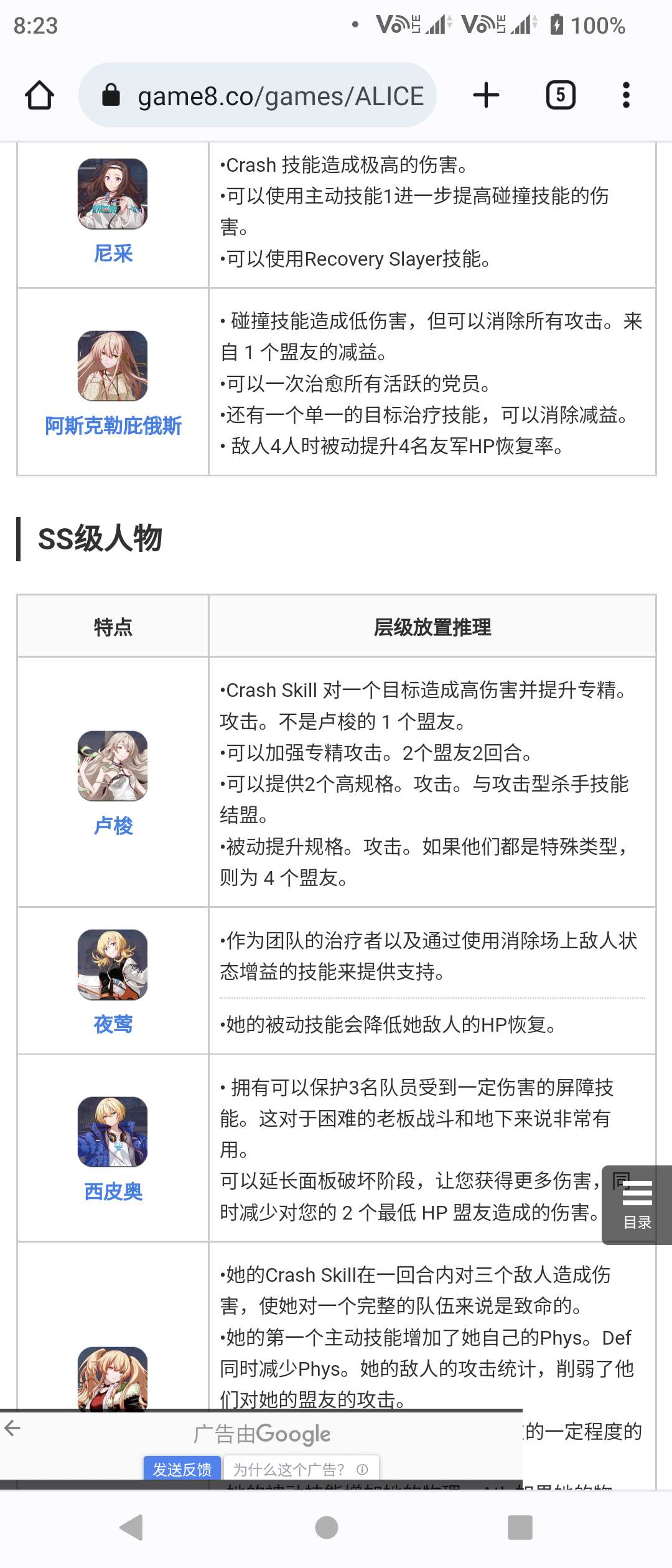The height and width of the screenshot is (1568, 672).
Task: Tap the system back button
Action: [132, 1527]
